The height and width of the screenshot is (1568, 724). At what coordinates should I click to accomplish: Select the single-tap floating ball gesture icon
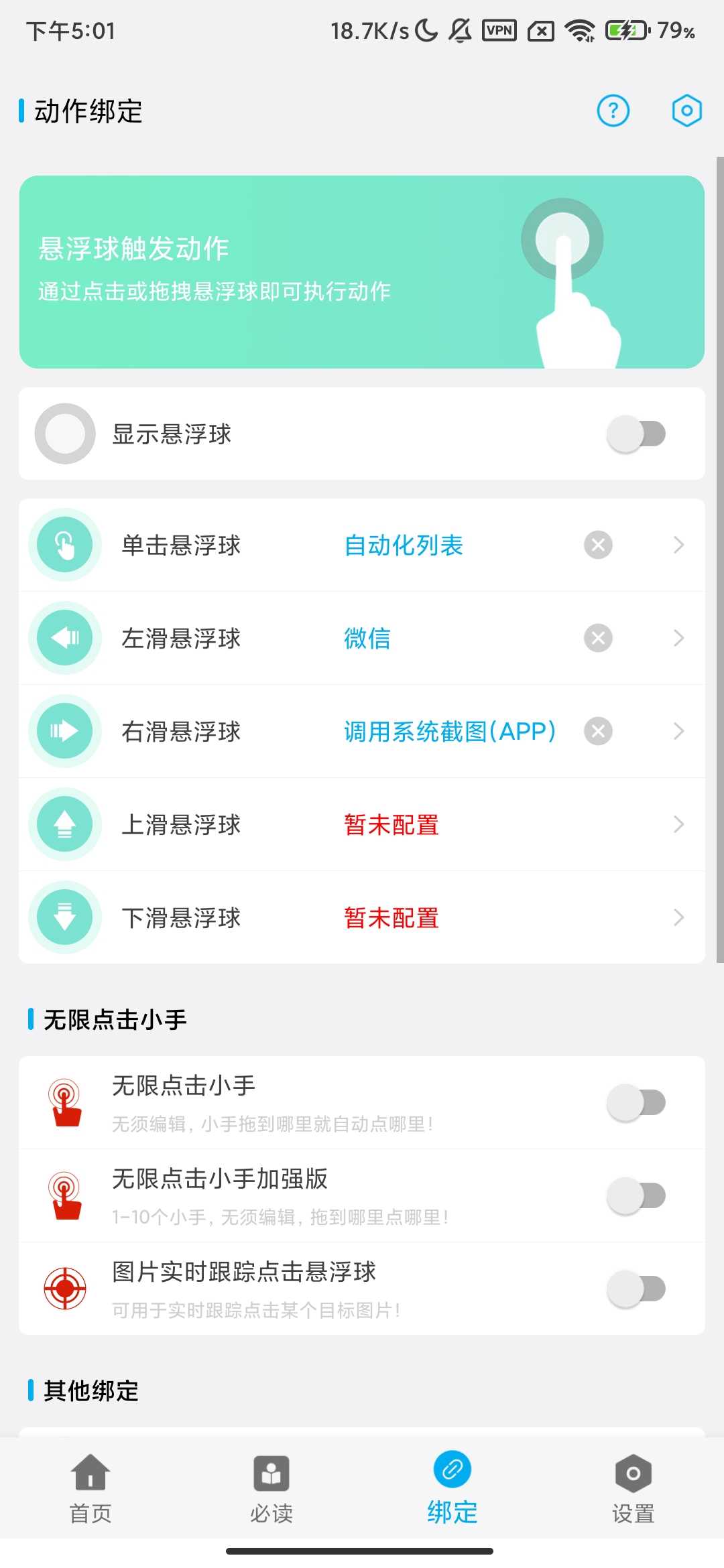click(64, 545)
